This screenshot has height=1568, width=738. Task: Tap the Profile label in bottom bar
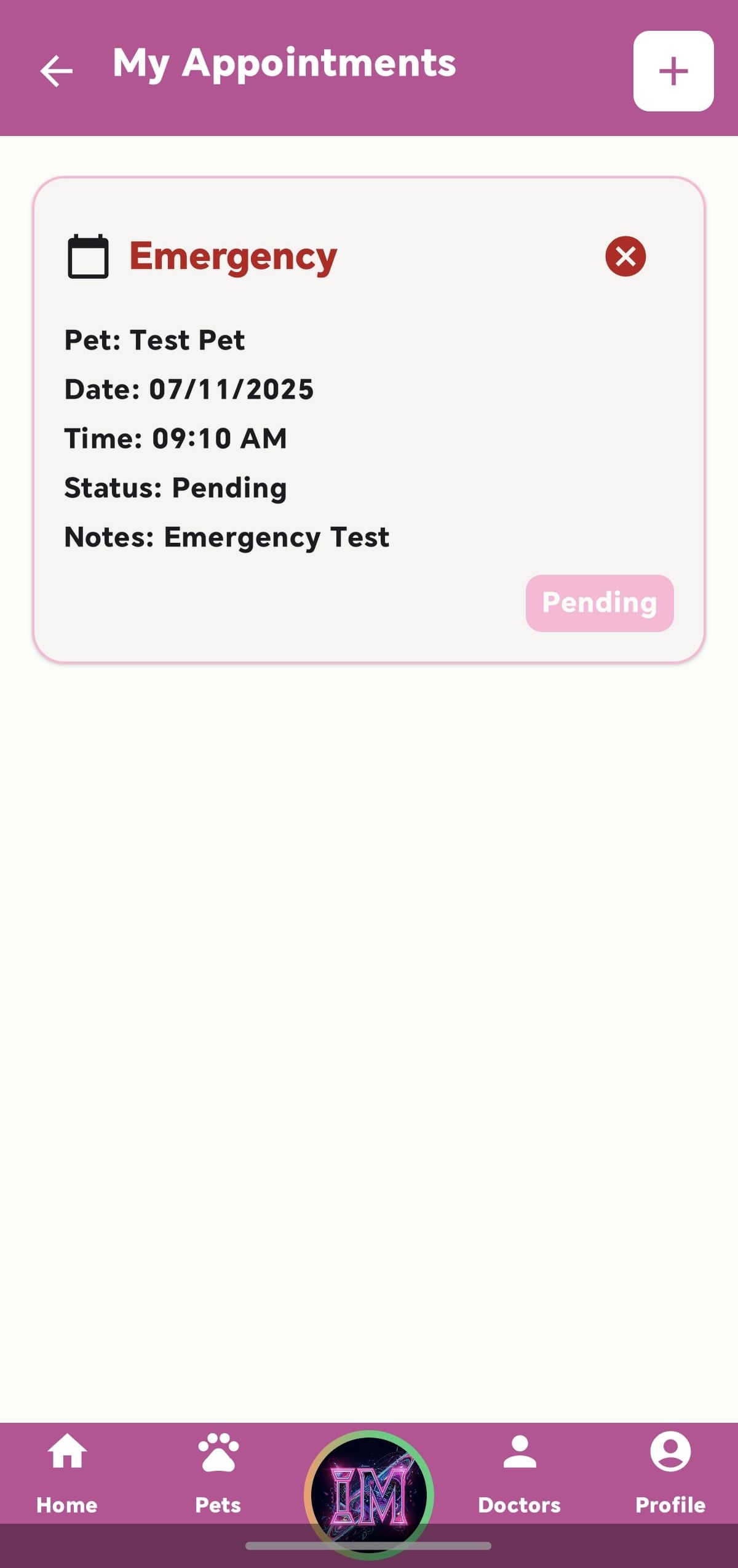[670, 1506]
